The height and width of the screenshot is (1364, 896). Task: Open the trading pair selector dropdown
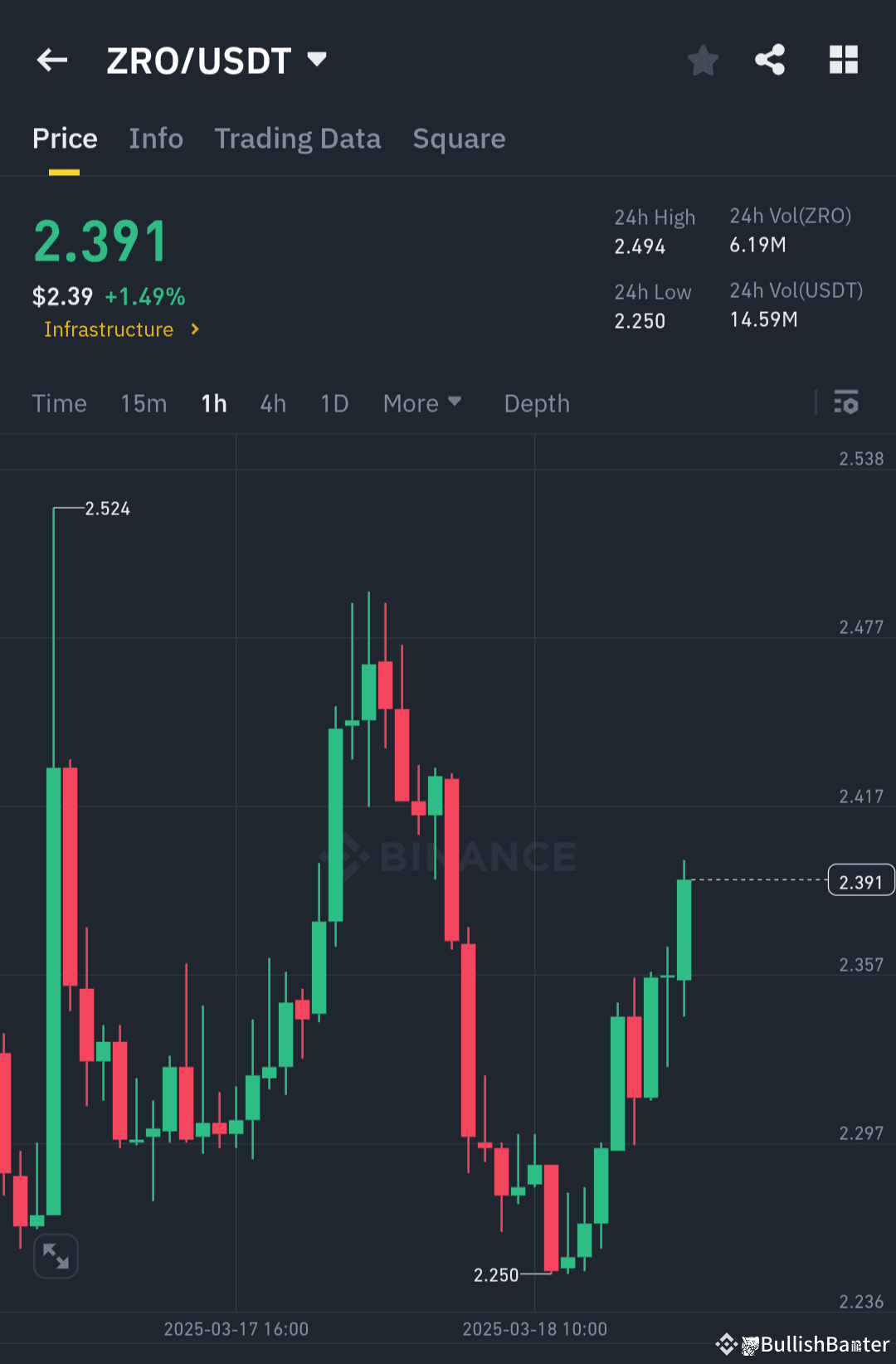(318, 60)
